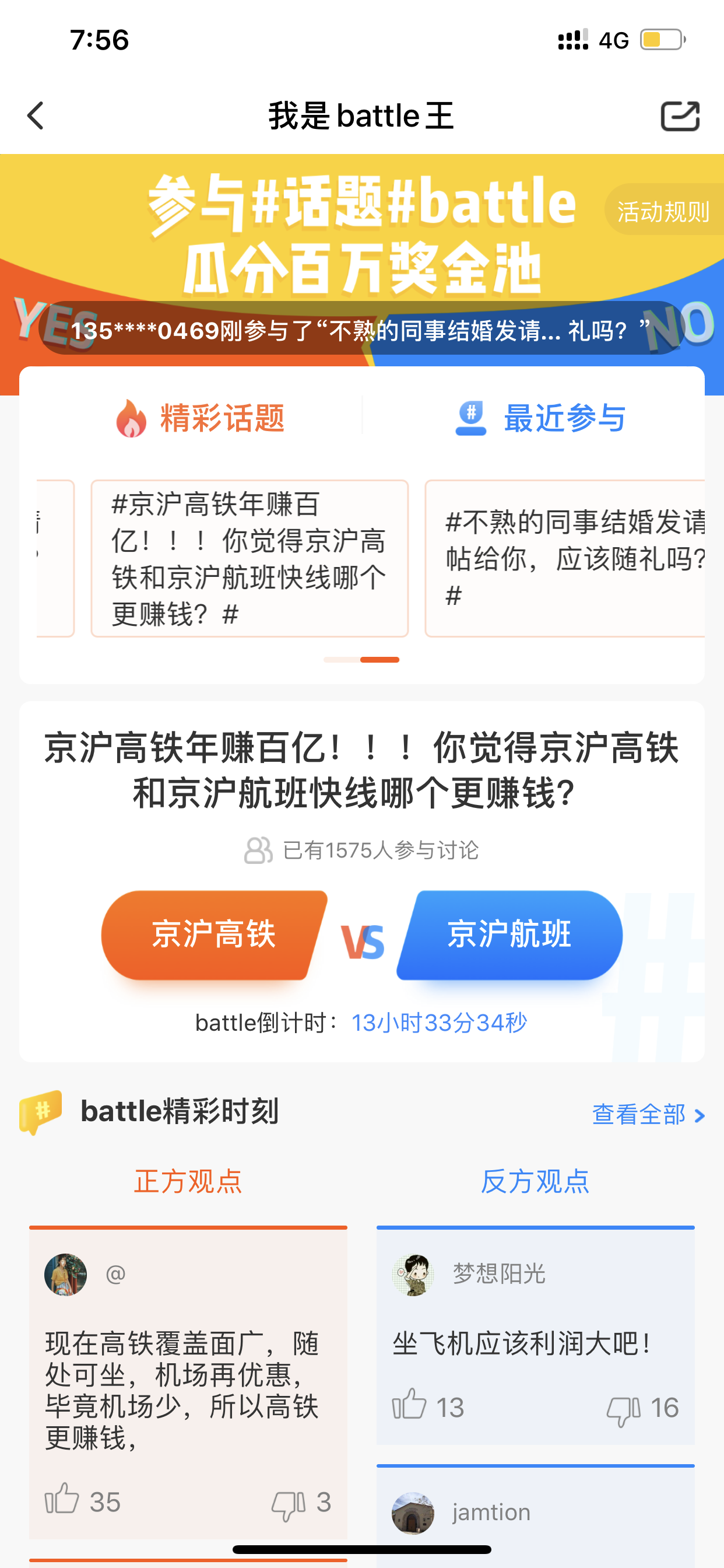Open 活动规则 activity rules
Screen dimensions: 724x1568
pyautogui.click(x=664, y=211)
